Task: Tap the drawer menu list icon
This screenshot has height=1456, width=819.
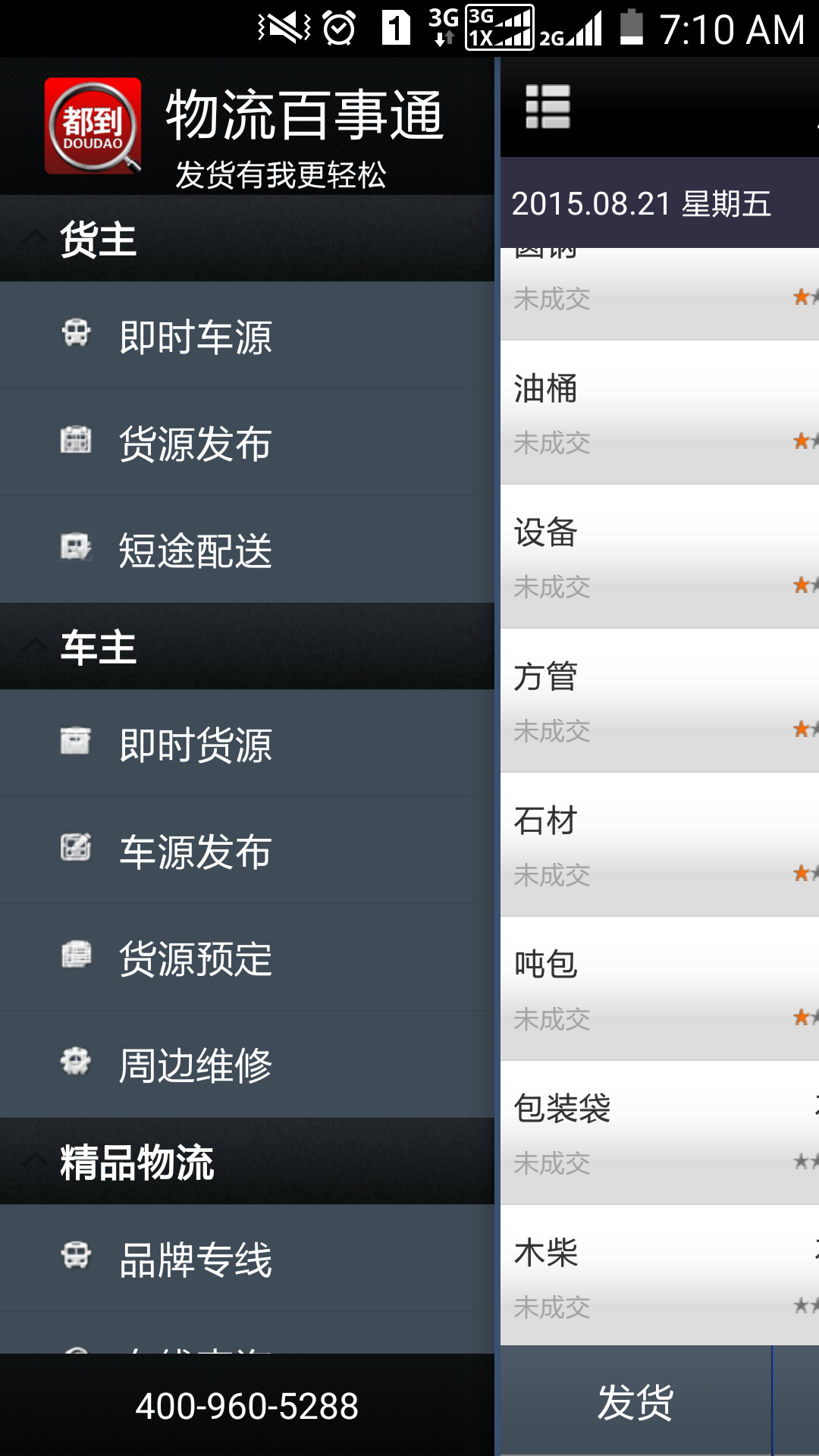Action: click(548, 107)
